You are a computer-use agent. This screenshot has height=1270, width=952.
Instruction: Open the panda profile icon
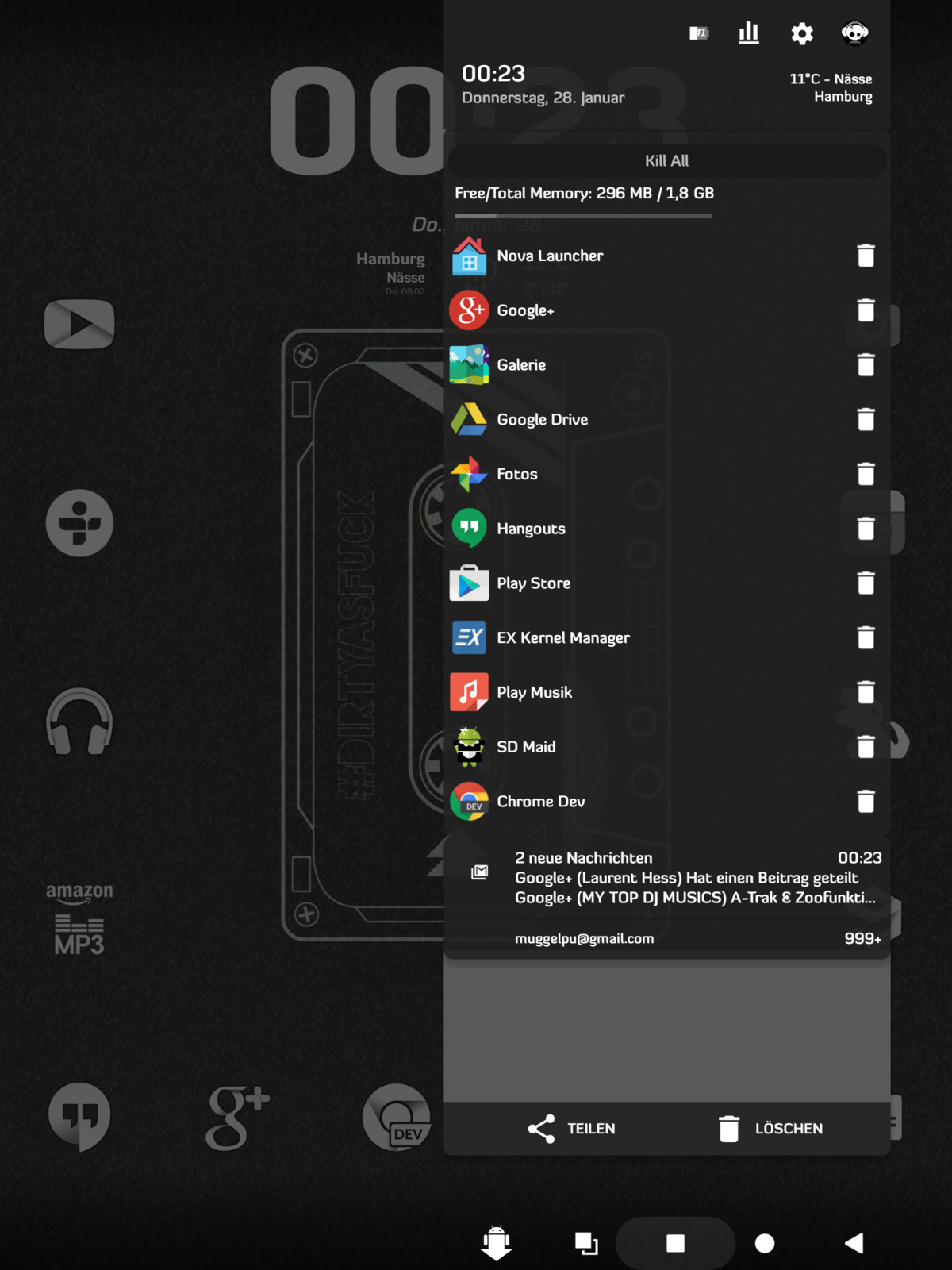tap(854, 33)
